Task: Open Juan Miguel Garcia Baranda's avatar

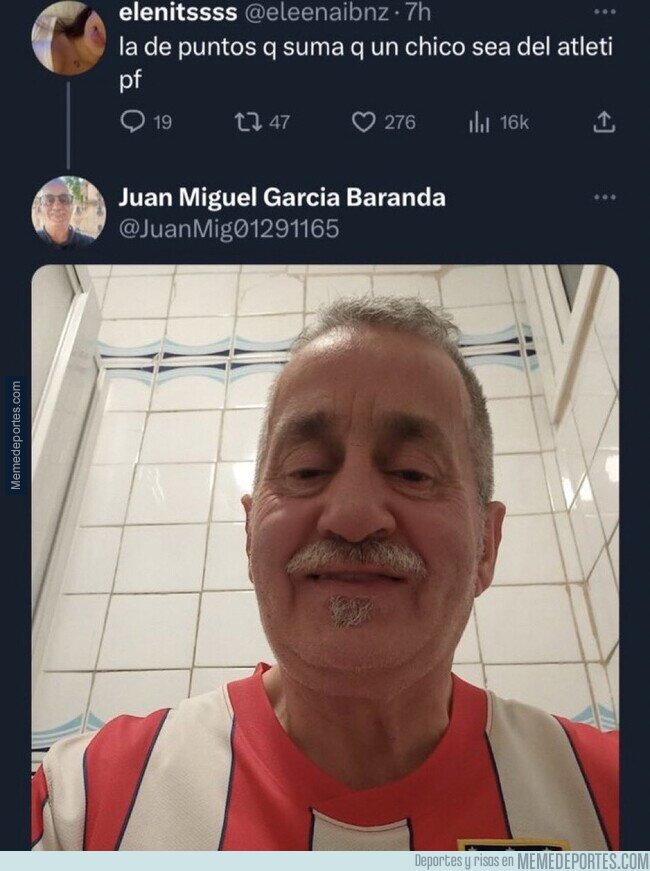Action: point(68,212)
